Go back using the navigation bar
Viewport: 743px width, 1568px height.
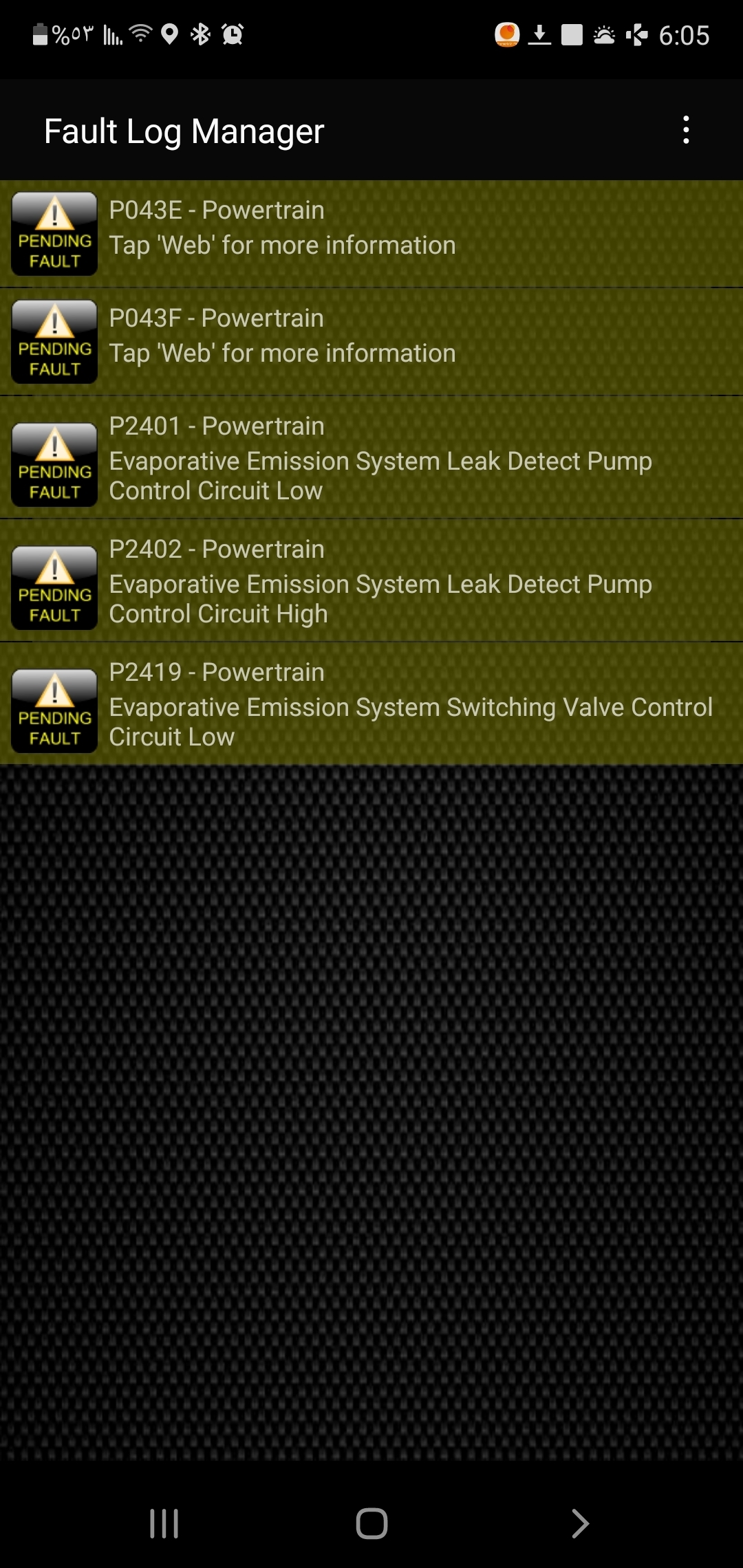(579, 1523)
